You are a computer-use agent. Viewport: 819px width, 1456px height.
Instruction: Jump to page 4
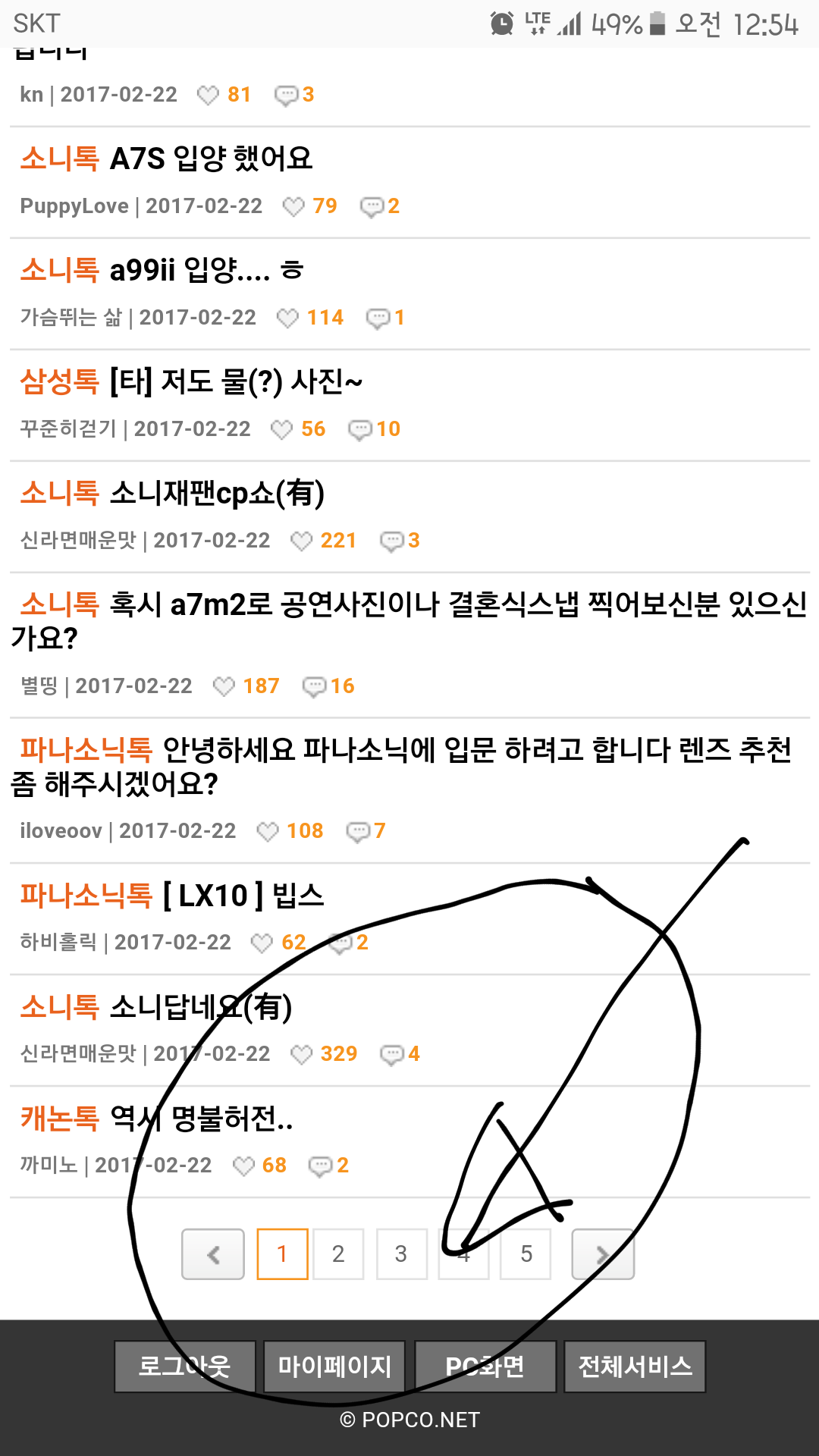(464, 1254)
